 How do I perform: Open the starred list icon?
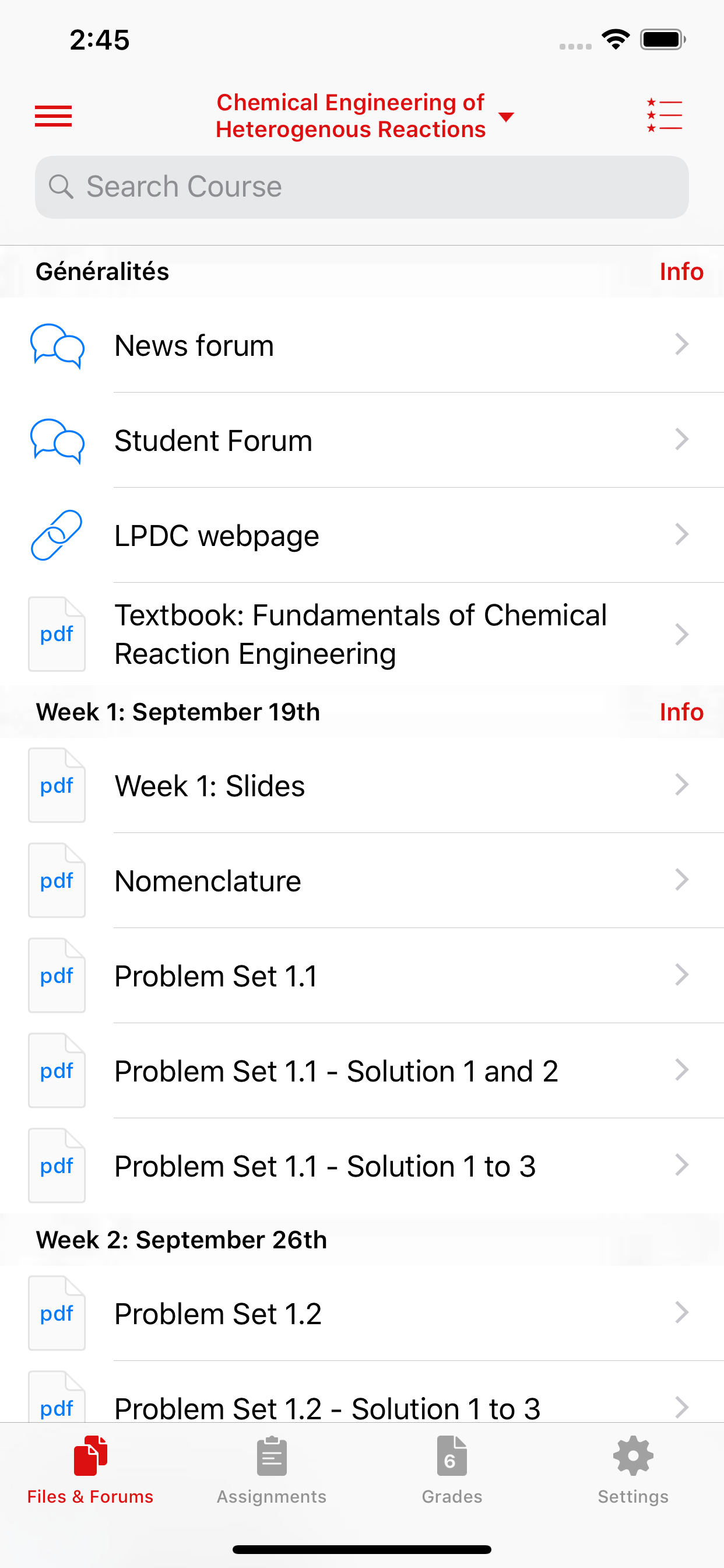tap(665, 116)
